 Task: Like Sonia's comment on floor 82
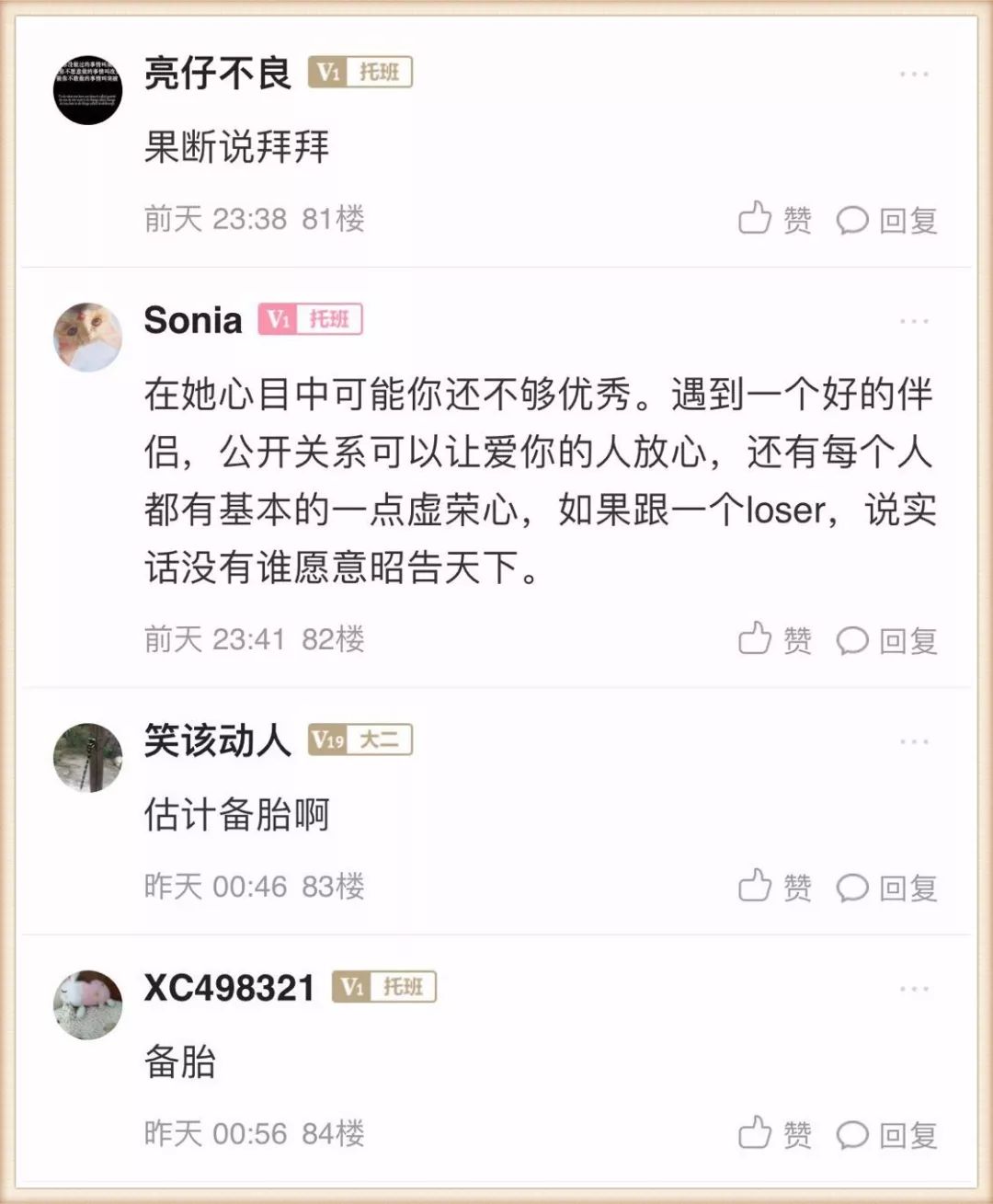pyautogui.click(x=775, y=639)
